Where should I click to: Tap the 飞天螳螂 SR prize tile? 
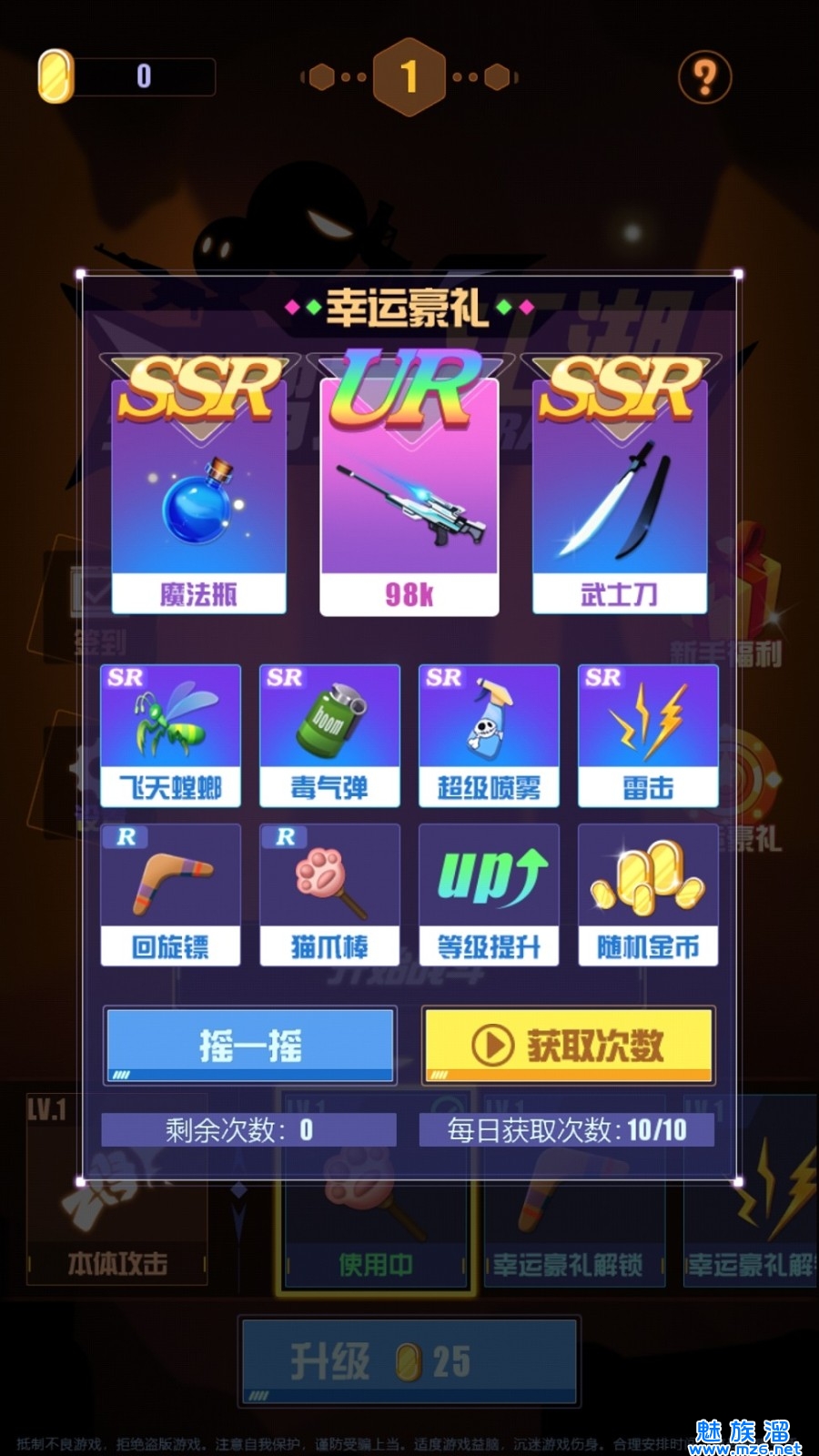170,735
